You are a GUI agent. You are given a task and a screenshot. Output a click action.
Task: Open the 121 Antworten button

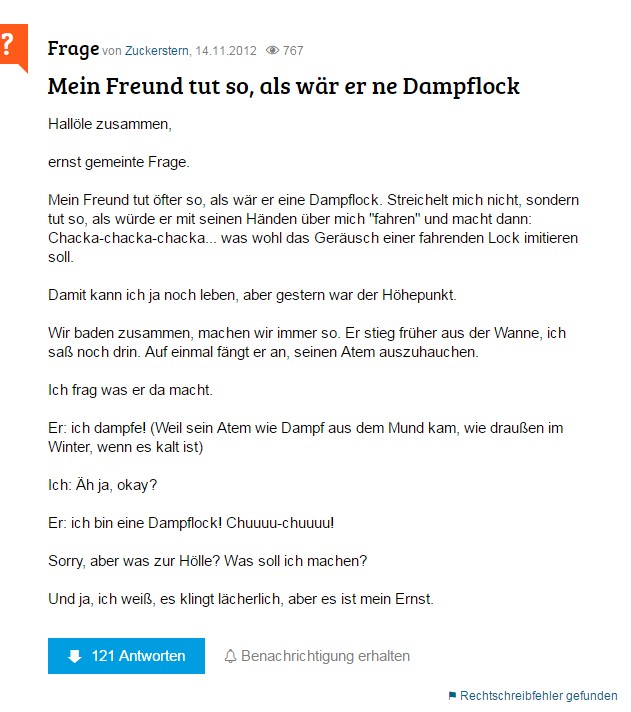click(126, 656)
